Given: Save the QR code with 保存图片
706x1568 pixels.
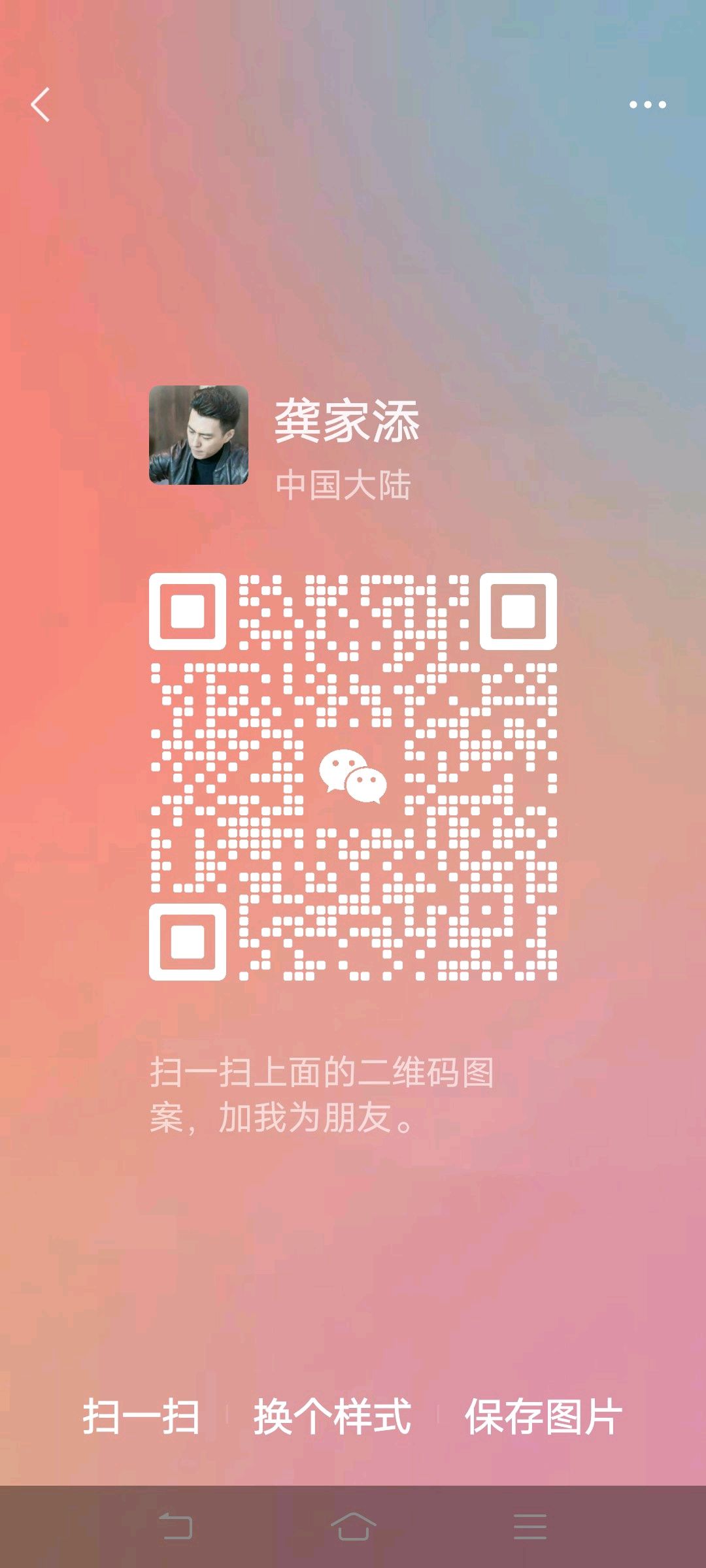Looking at the screenshot, I should (543, 1416).
